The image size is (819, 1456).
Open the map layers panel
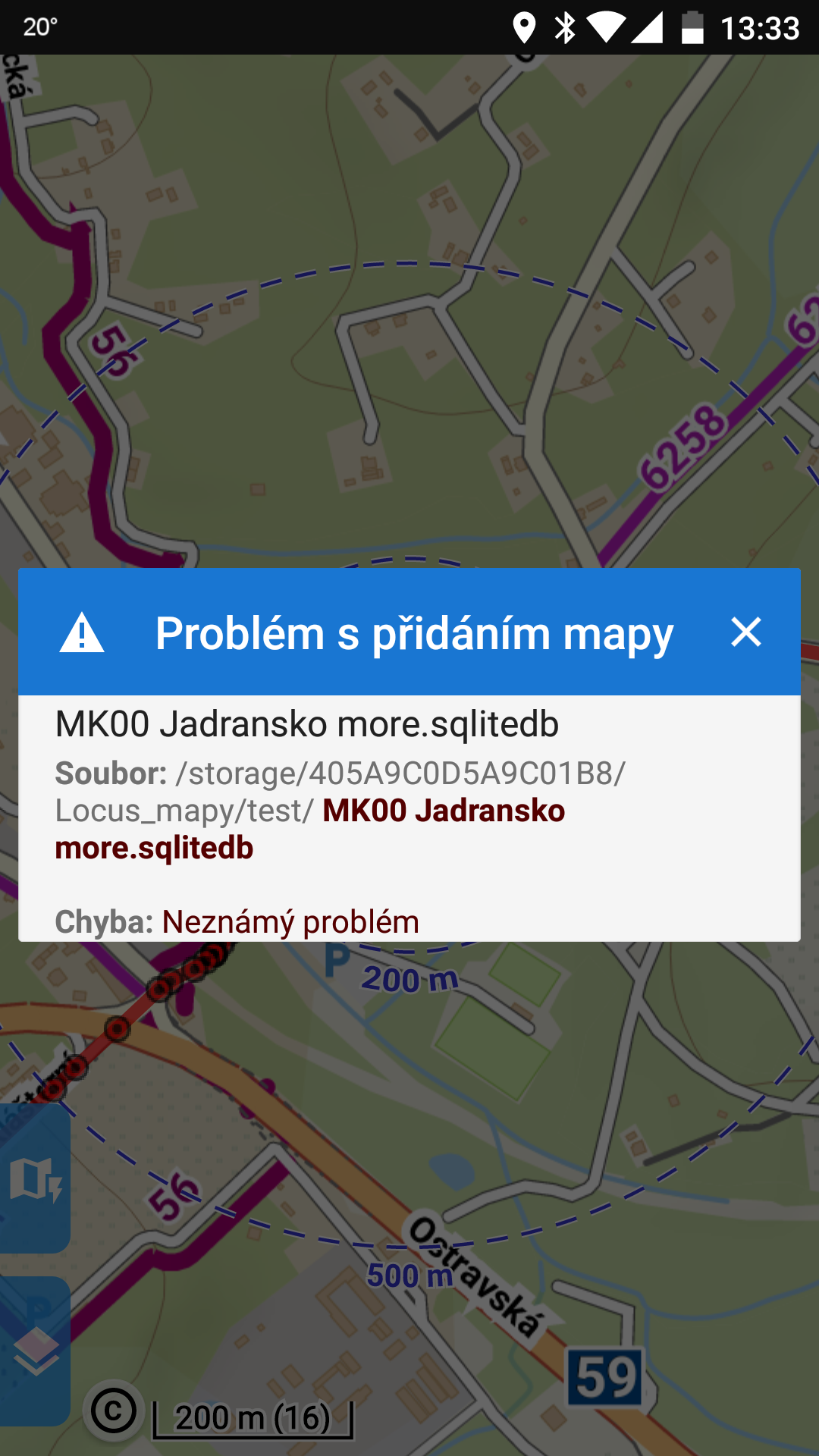click(x=35, y=1351)
